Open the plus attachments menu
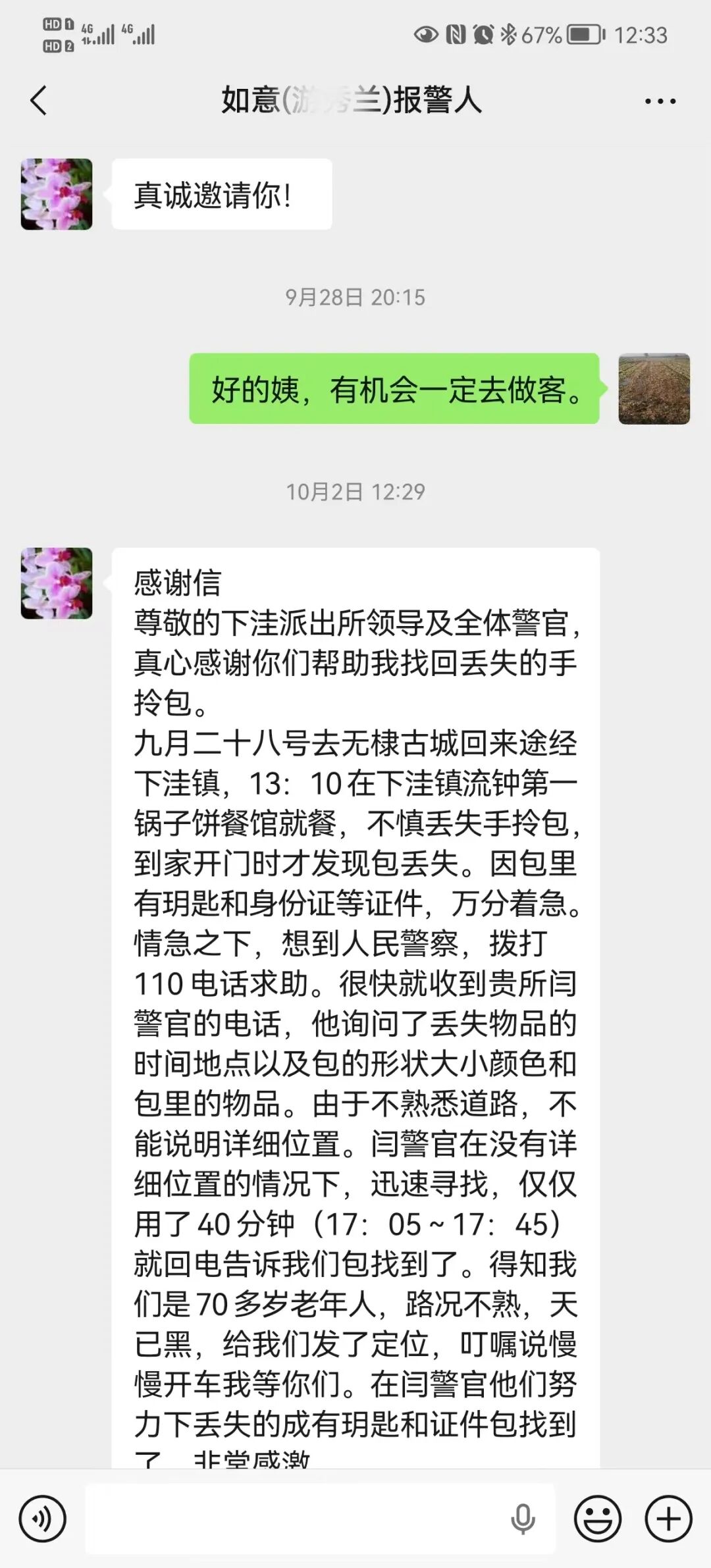711x1568 pixels. [668, 1518]
